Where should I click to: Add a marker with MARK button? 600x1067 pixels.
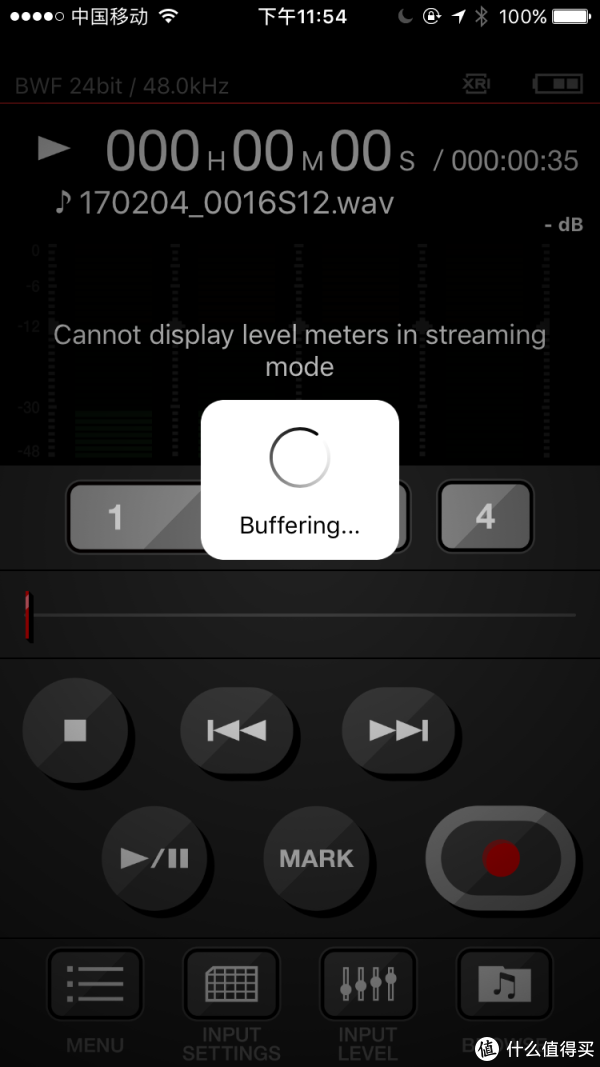tap(316, 858)
